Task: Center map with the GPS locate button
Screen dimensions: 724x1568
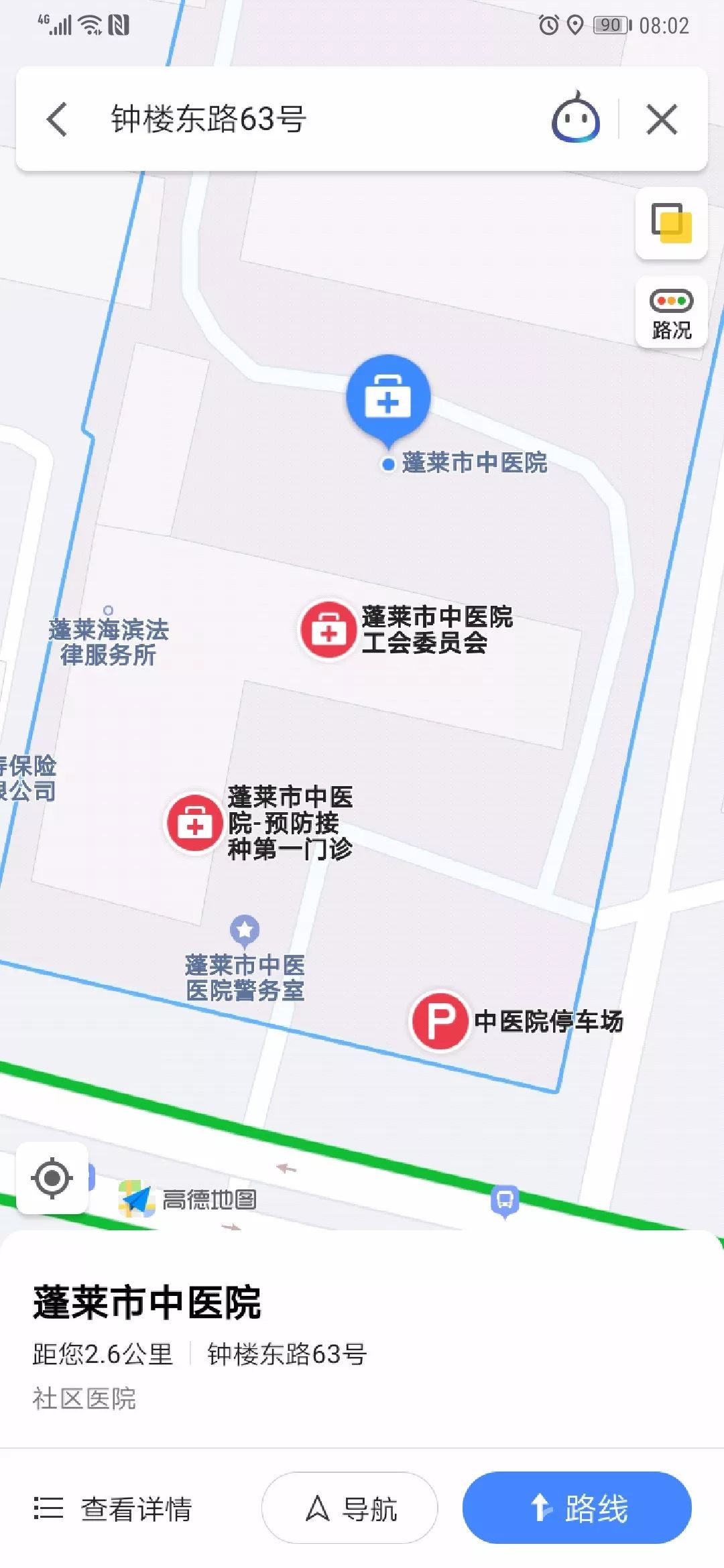Action: pos(54,1178)
